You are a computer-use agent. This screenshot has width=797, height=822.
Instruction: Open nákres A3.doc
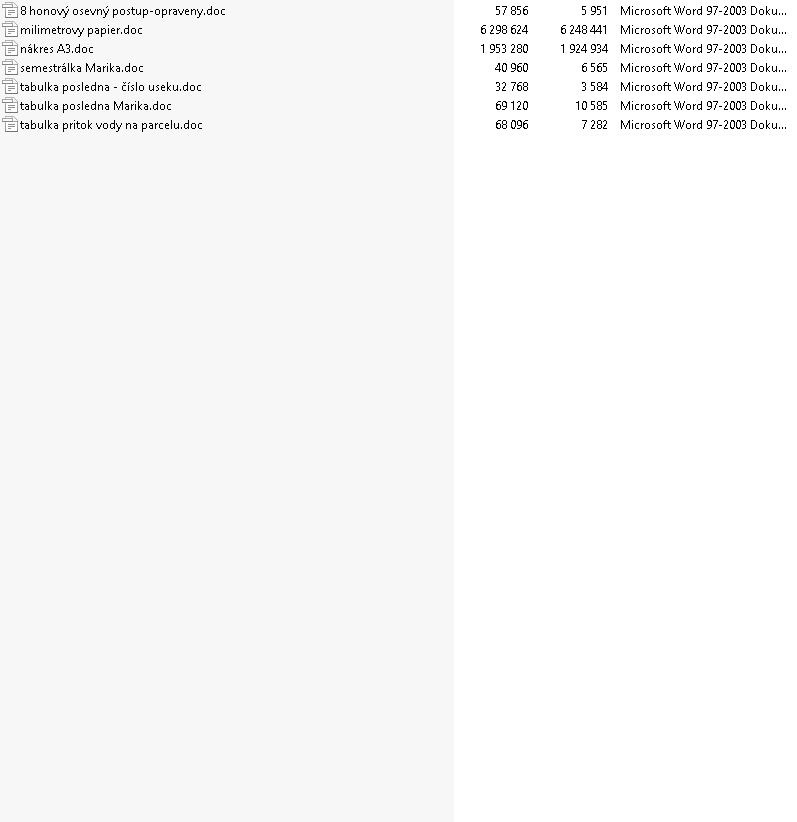tap(57, 49)
